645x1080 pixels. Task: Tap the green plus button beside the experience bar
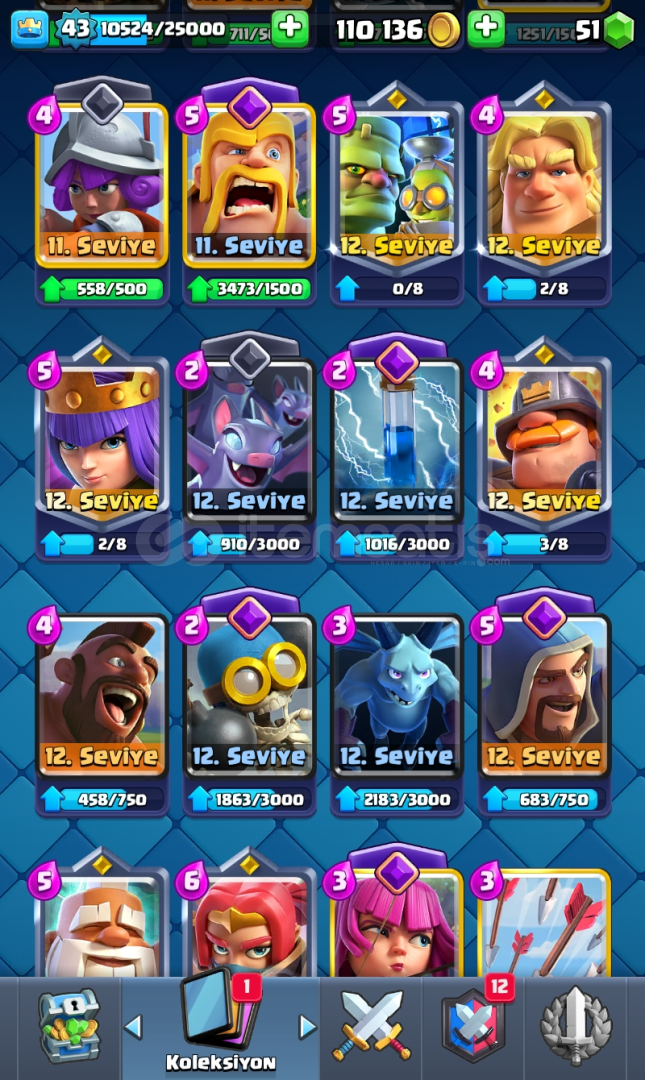(x=290, y=28)
